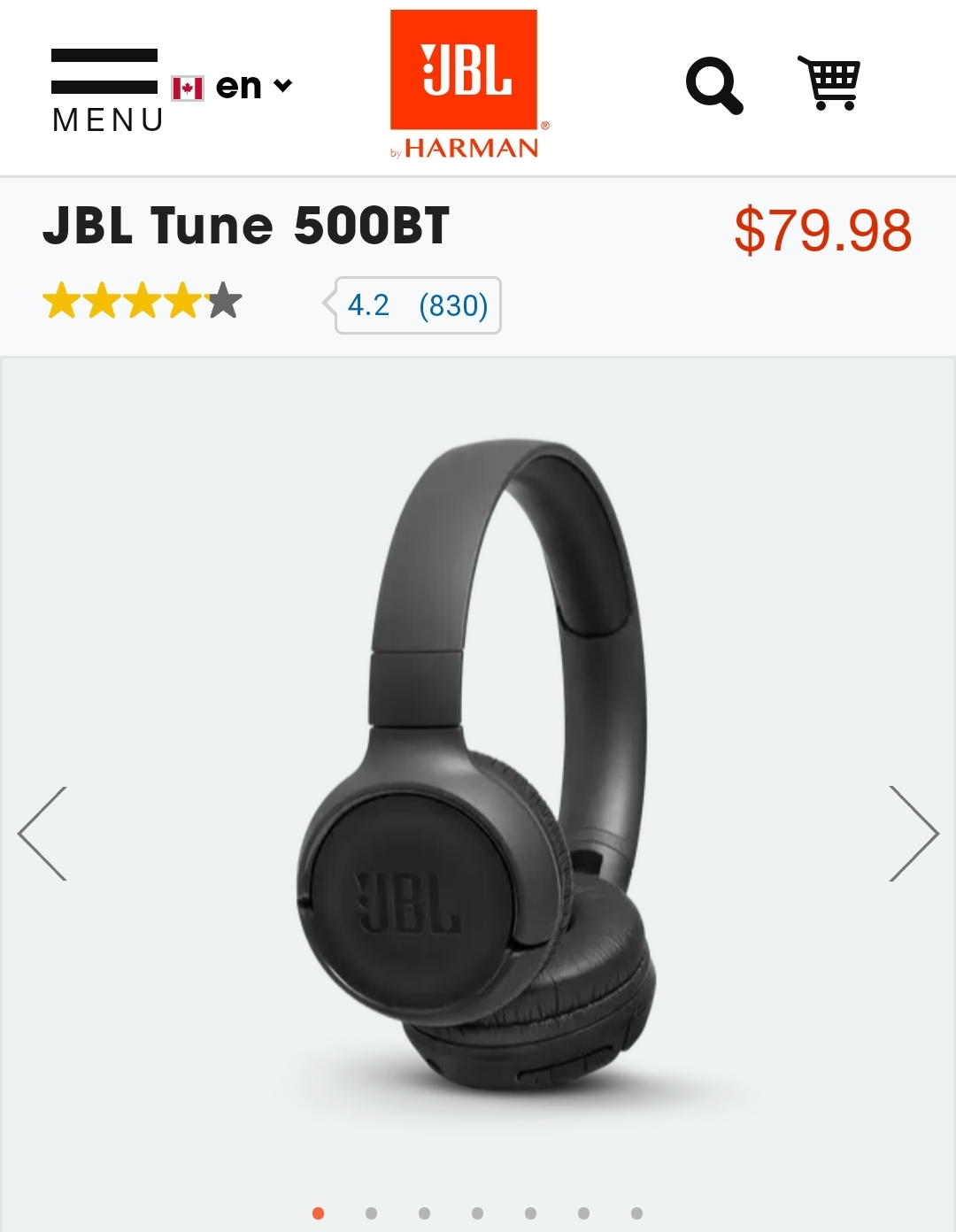956x1232 pixels.
Task: Expand the en language dropdown
Action: [x=234, y=87]
